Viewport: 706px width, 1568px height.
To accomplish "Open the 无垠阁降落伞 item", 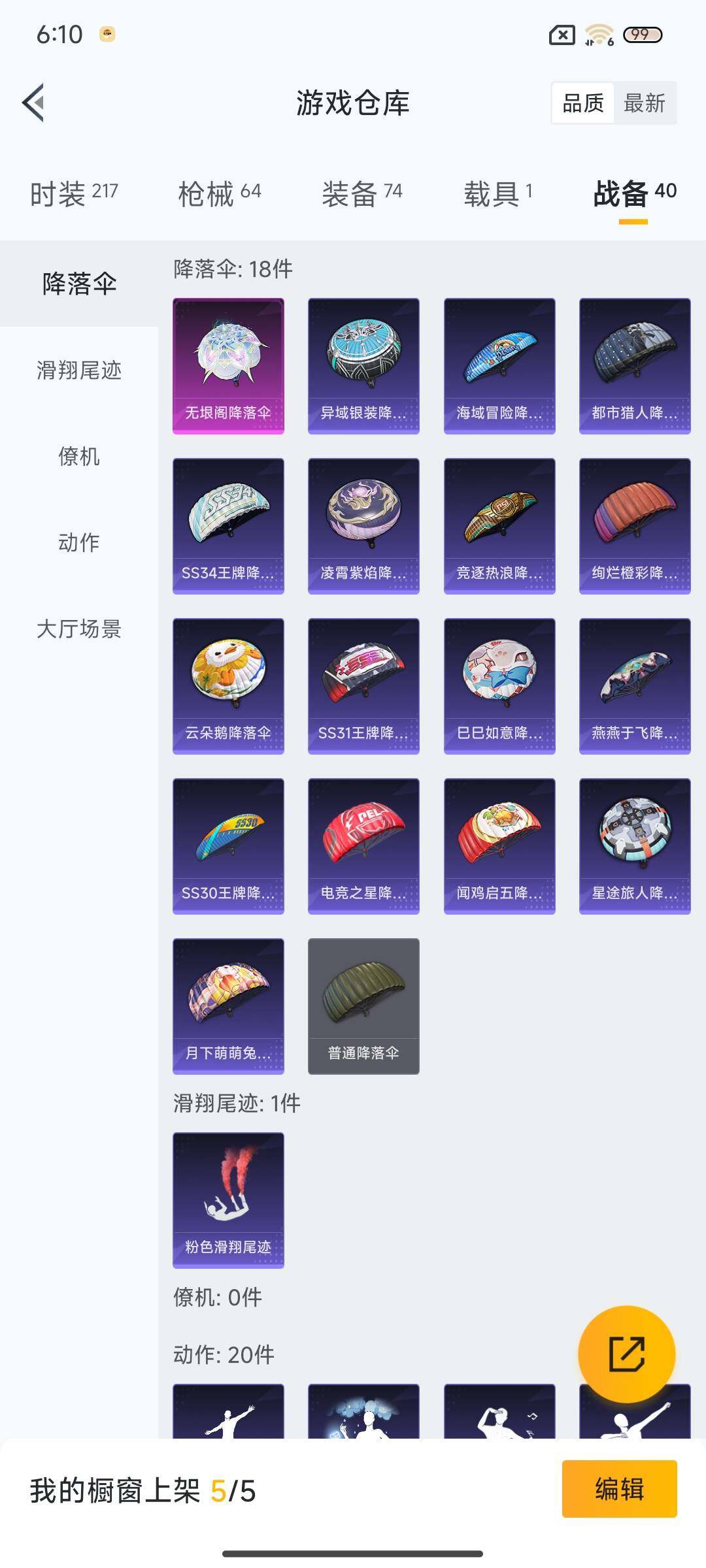I will click(228, 366).
